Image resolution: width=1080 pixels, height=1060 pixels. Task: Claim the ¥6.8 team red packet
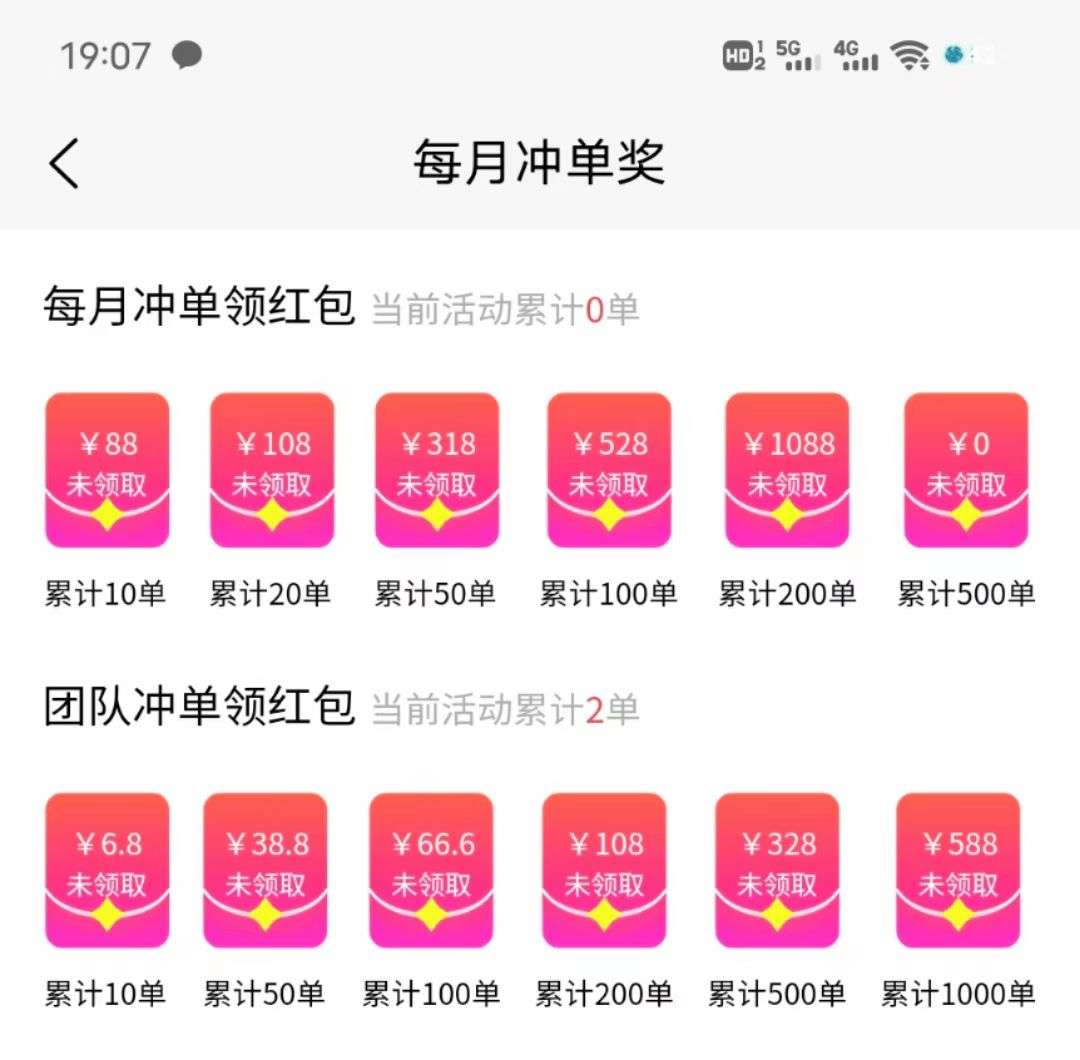[107, 870]
